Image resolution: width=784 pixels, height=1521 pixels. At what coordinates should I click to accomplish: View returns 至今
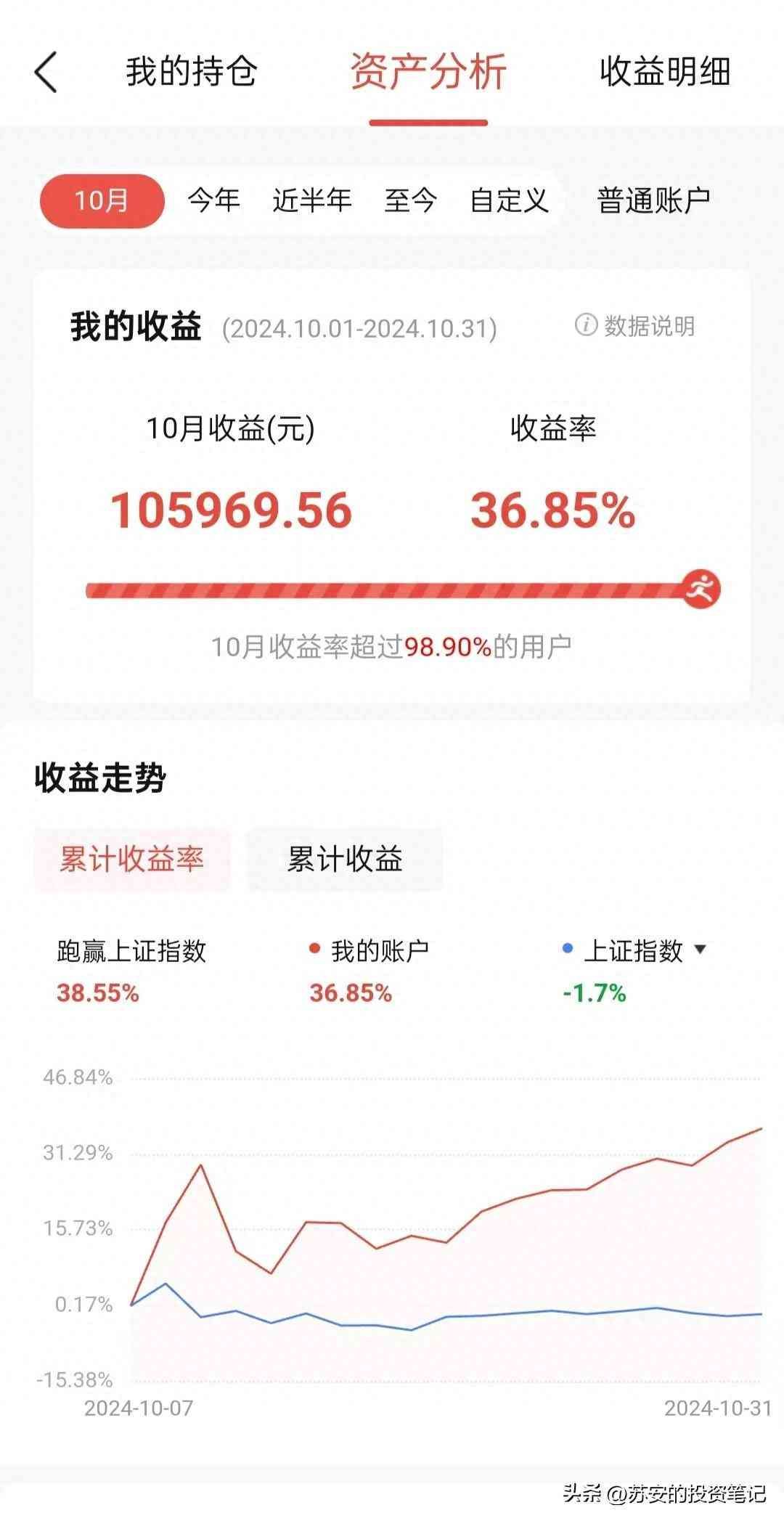(x=411, y=200)
